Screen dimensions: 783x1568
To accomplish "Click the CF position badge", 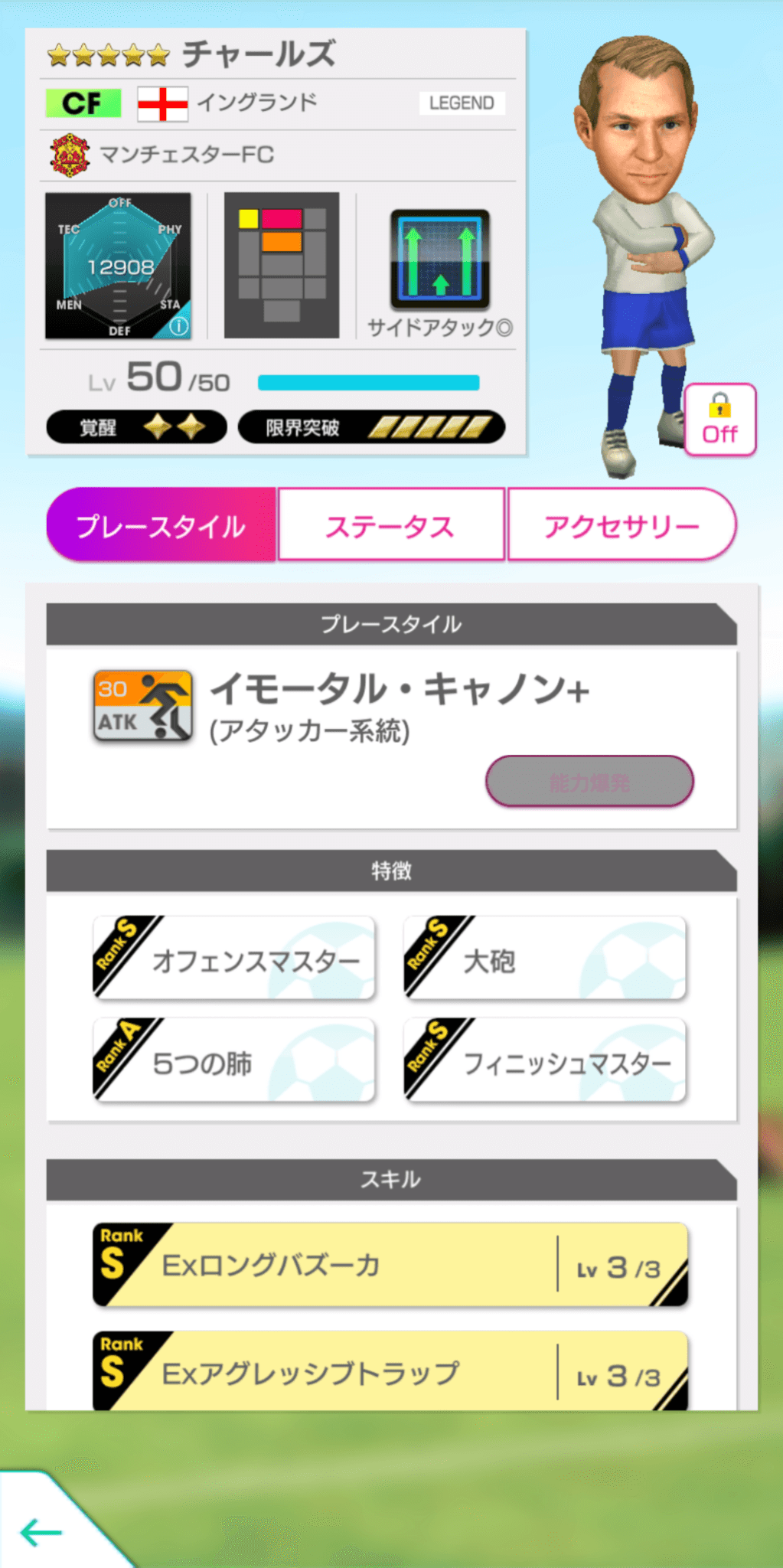I will coord(83,103).
